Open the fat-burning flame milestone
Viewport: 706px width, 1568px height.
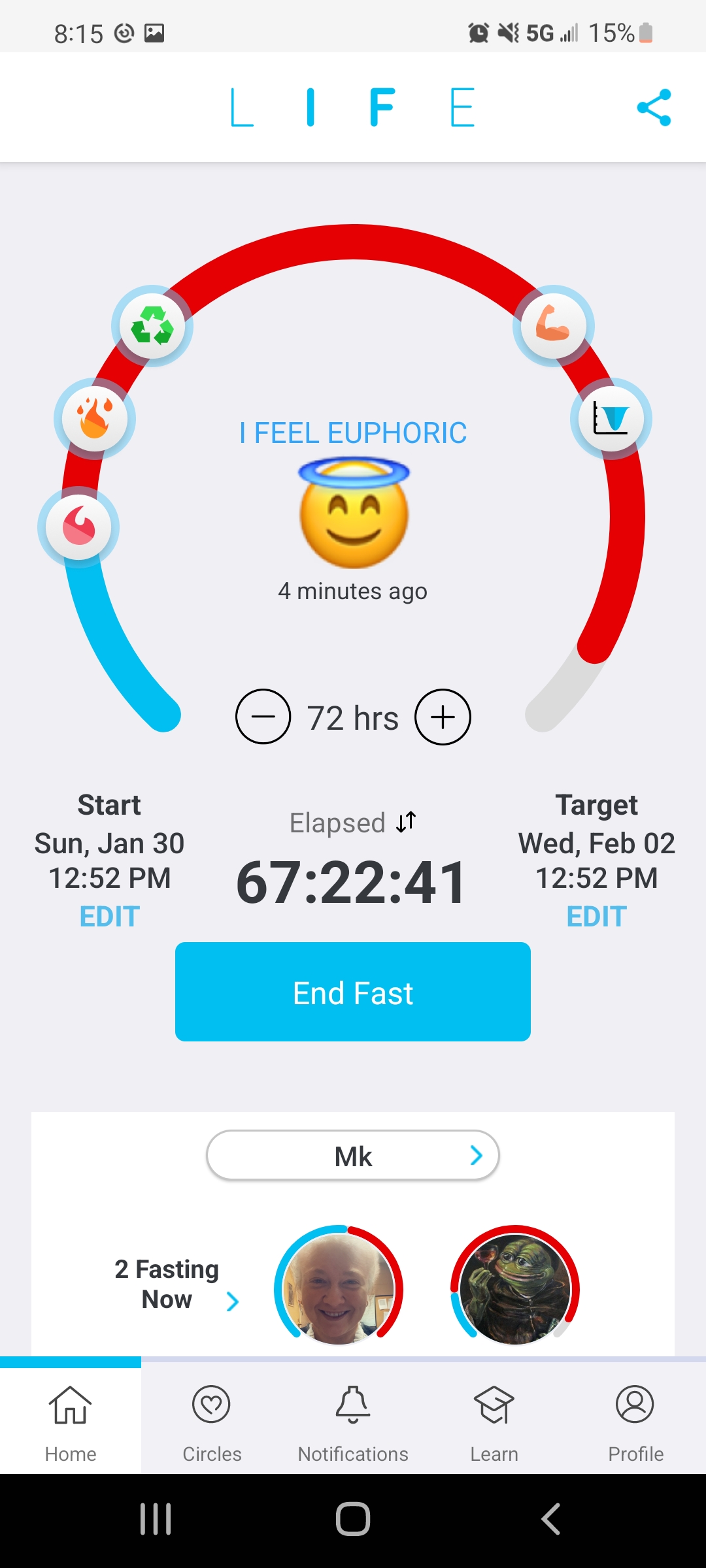click(95, 418)
